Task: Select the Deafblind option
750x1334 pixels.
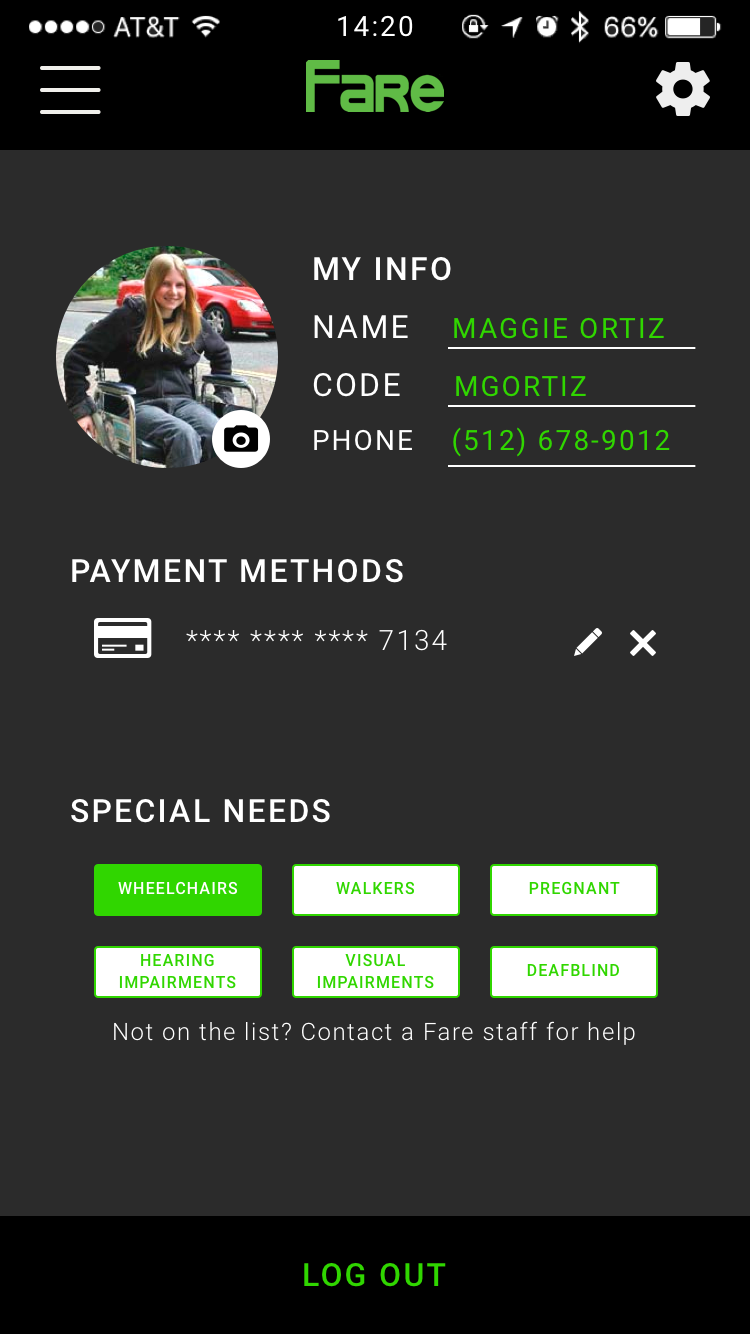Action: click(x=574, y=972)
